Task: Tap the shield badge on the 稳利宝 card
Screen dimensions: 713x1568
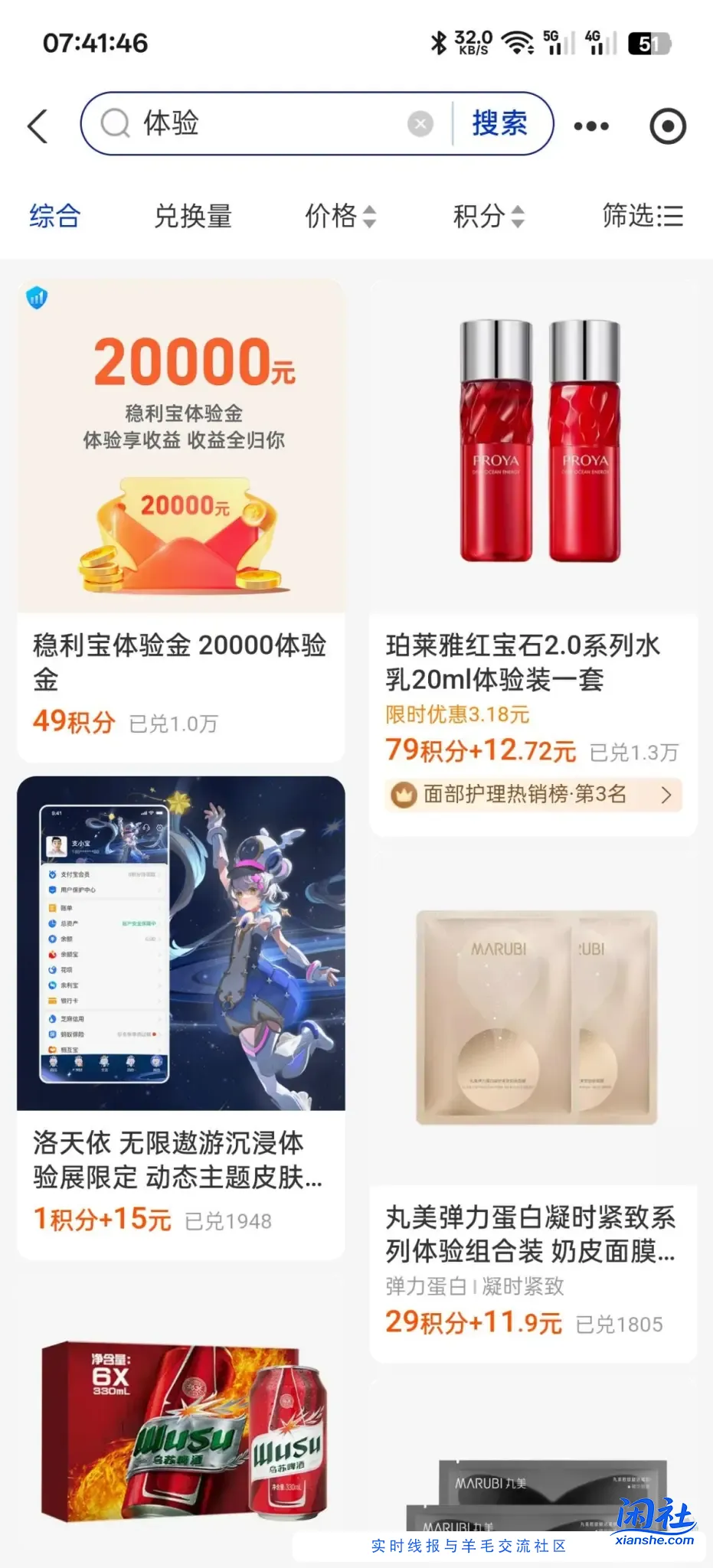Action: tap(38, 297)
